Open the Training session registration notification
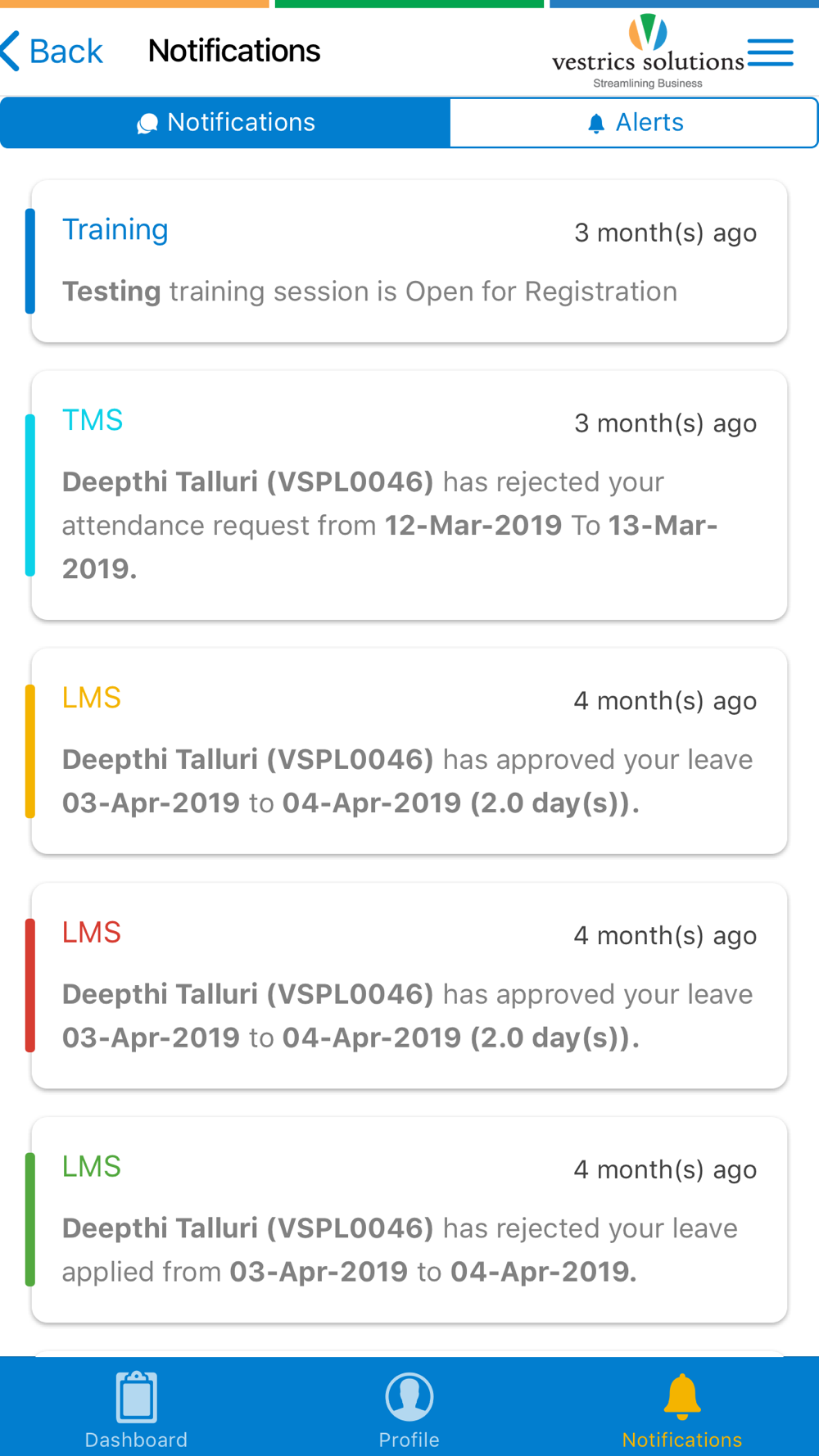Viewport: 819px width, 1456px height. tap(409, 261)
